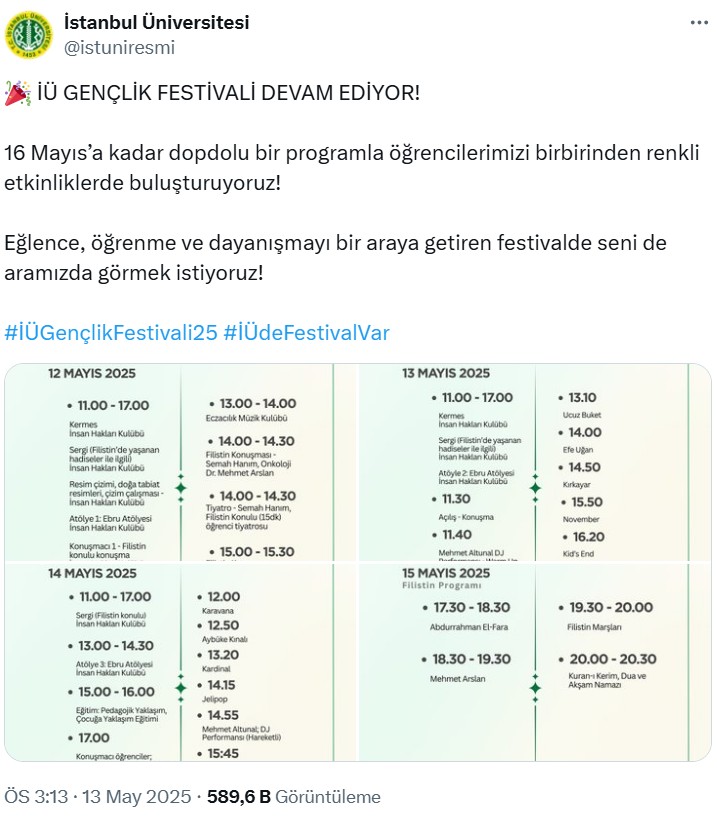View the 14 Mayıs 2025 schedule image
The width and height of the screenshot is (717, 817).
click(x=181, y=663)
